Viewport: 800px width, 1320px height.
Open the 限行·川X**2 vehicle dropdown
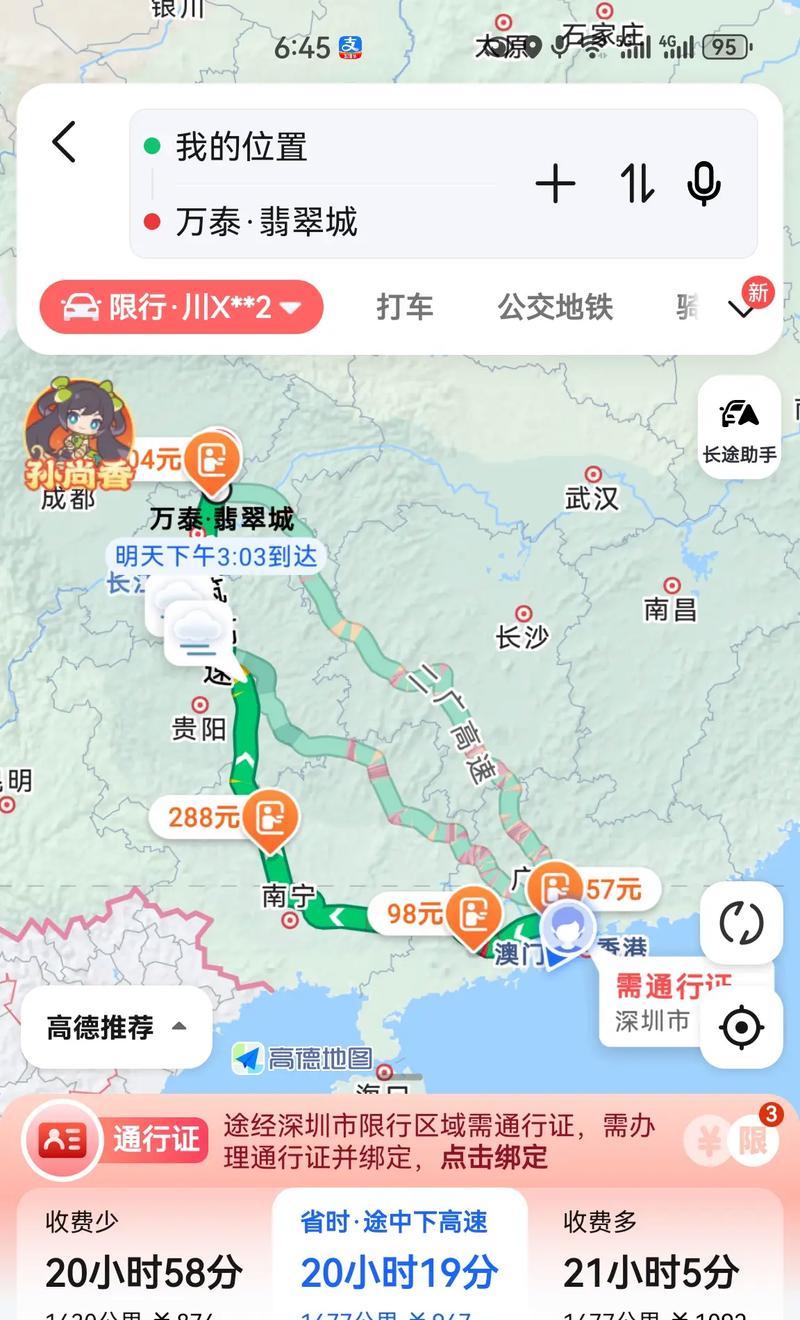182,307
